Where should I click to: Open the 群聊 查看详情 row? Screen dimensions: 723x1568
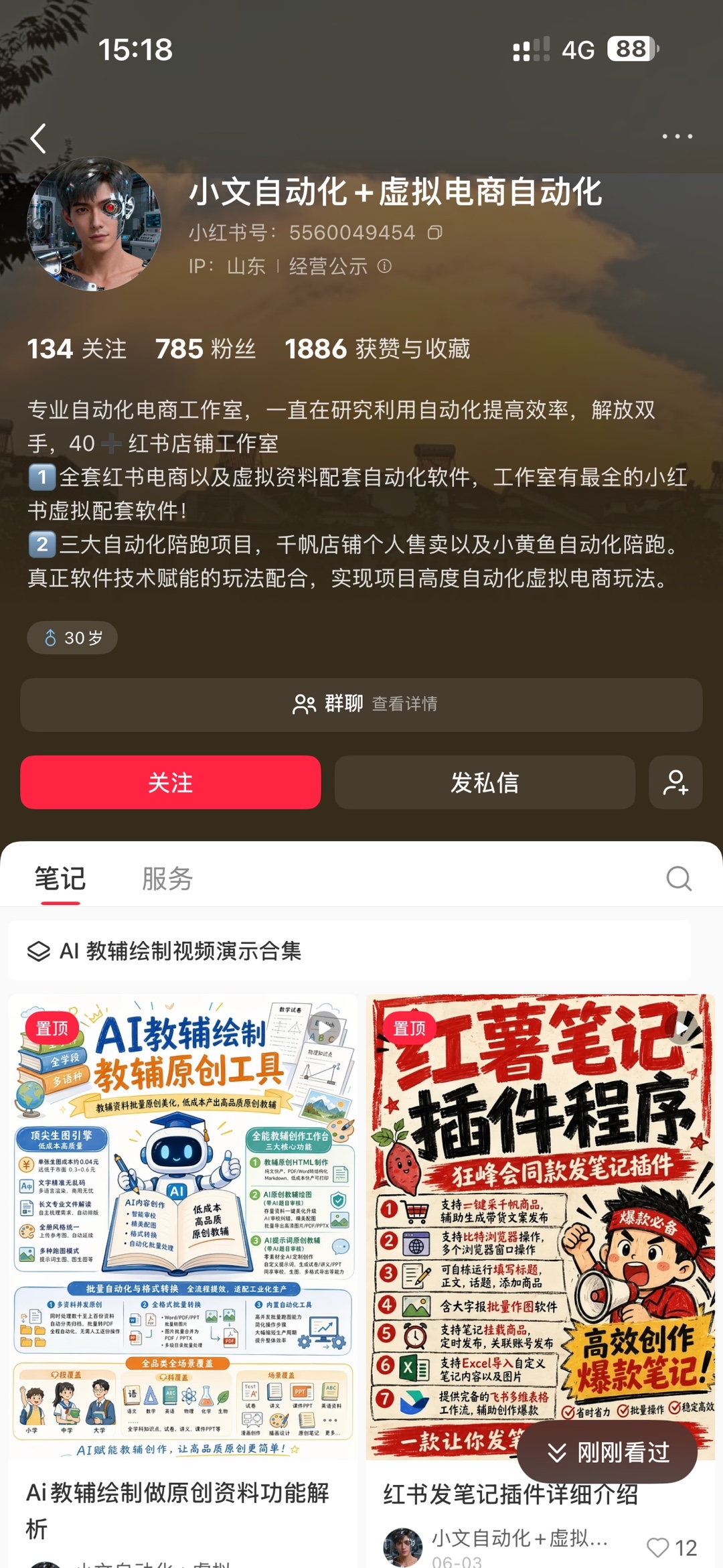pos(361,705)
